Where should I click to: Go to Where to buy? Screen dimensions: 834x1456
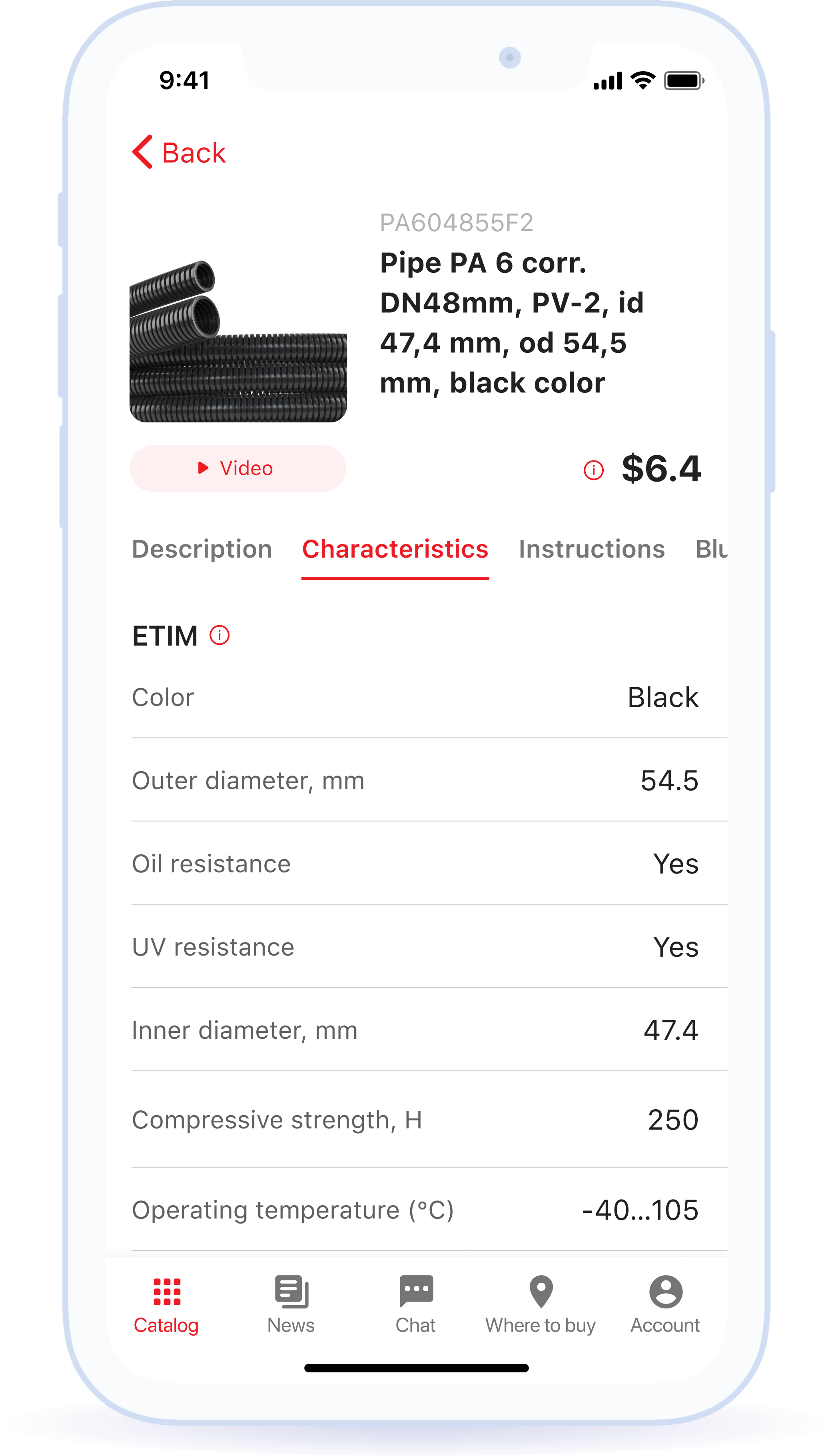541,1304
